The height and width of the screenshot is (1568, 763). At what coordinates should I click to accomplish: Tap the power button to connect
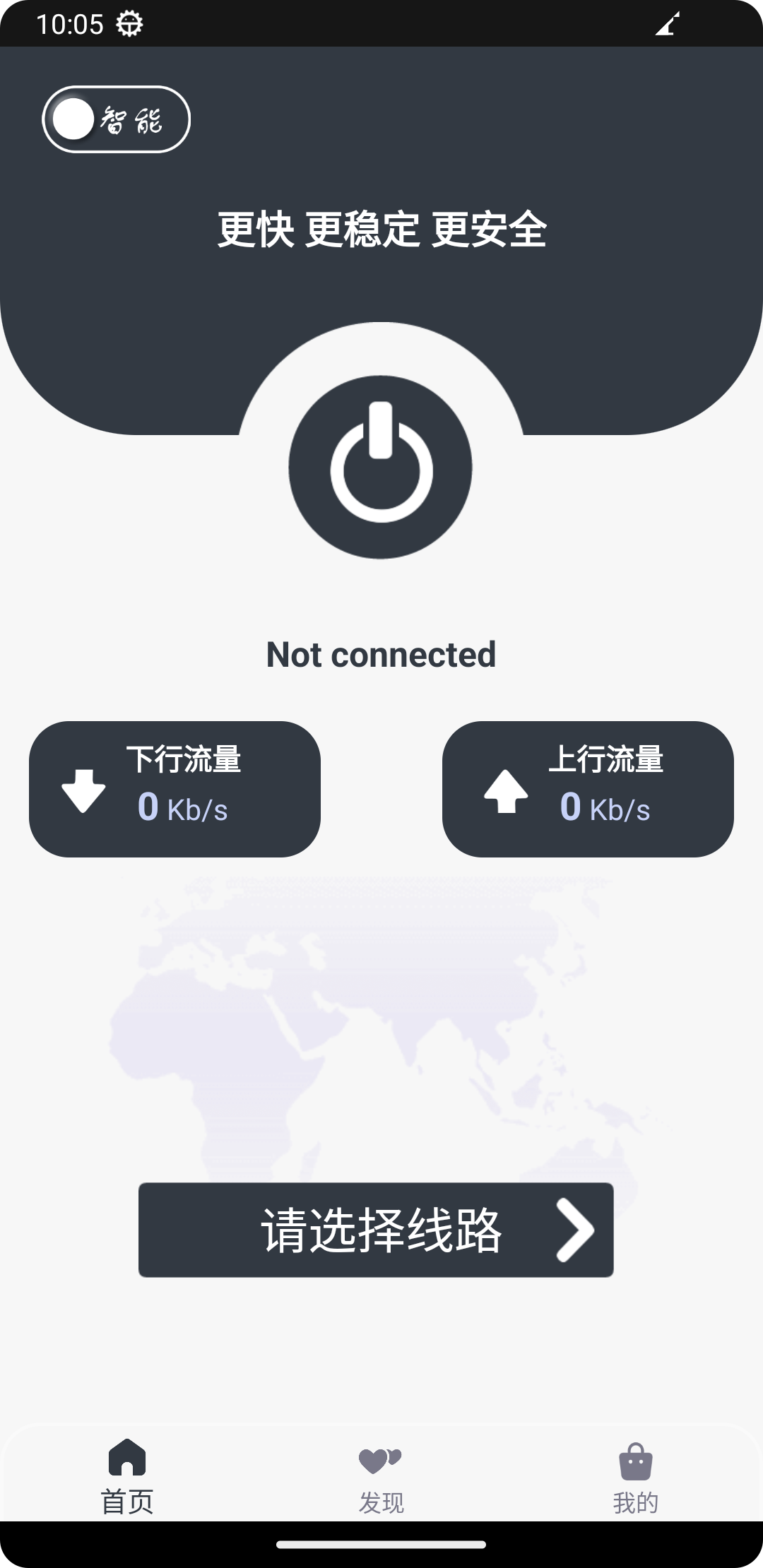pos(381,467)
